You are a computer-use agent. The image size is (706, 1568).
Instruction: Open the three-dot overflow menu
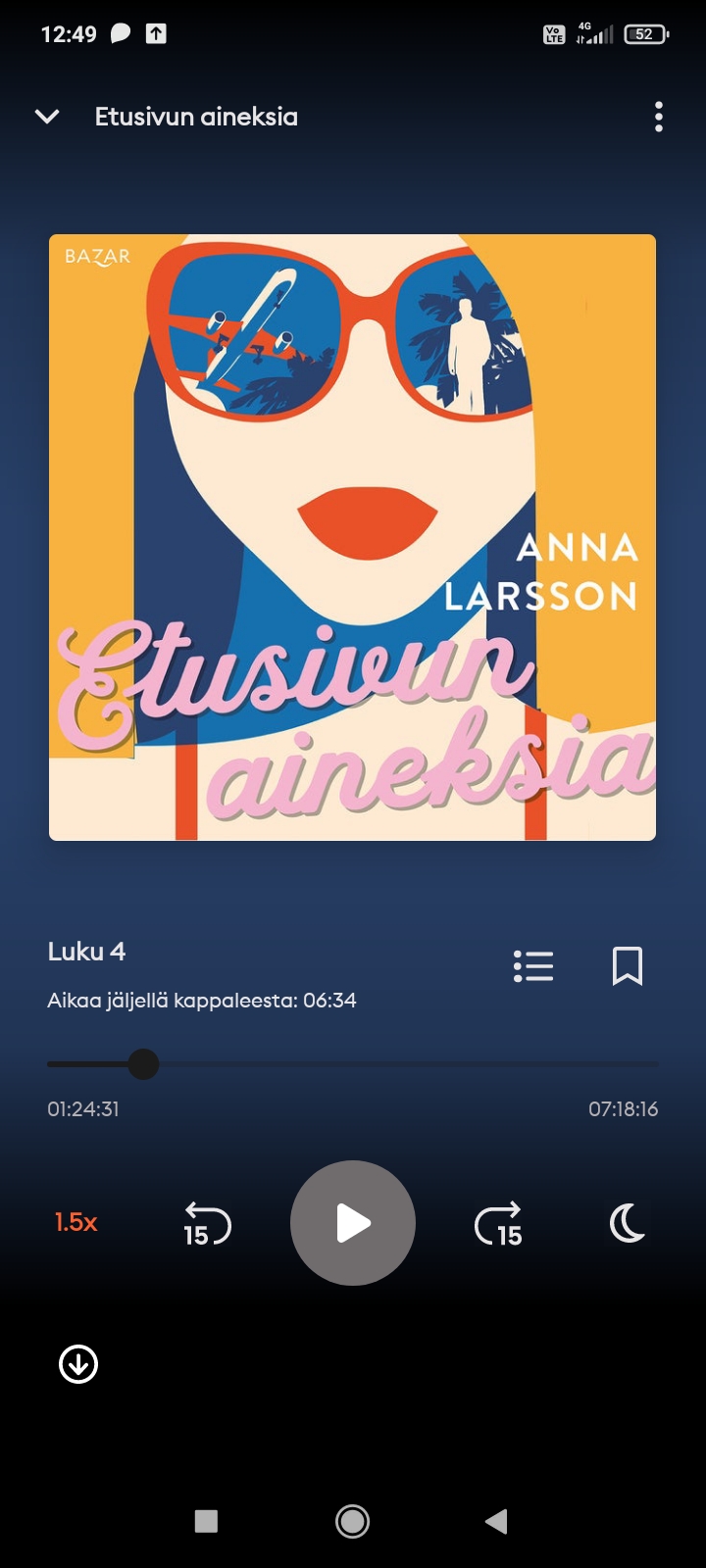pyautogui.click(x=659, y=117)
